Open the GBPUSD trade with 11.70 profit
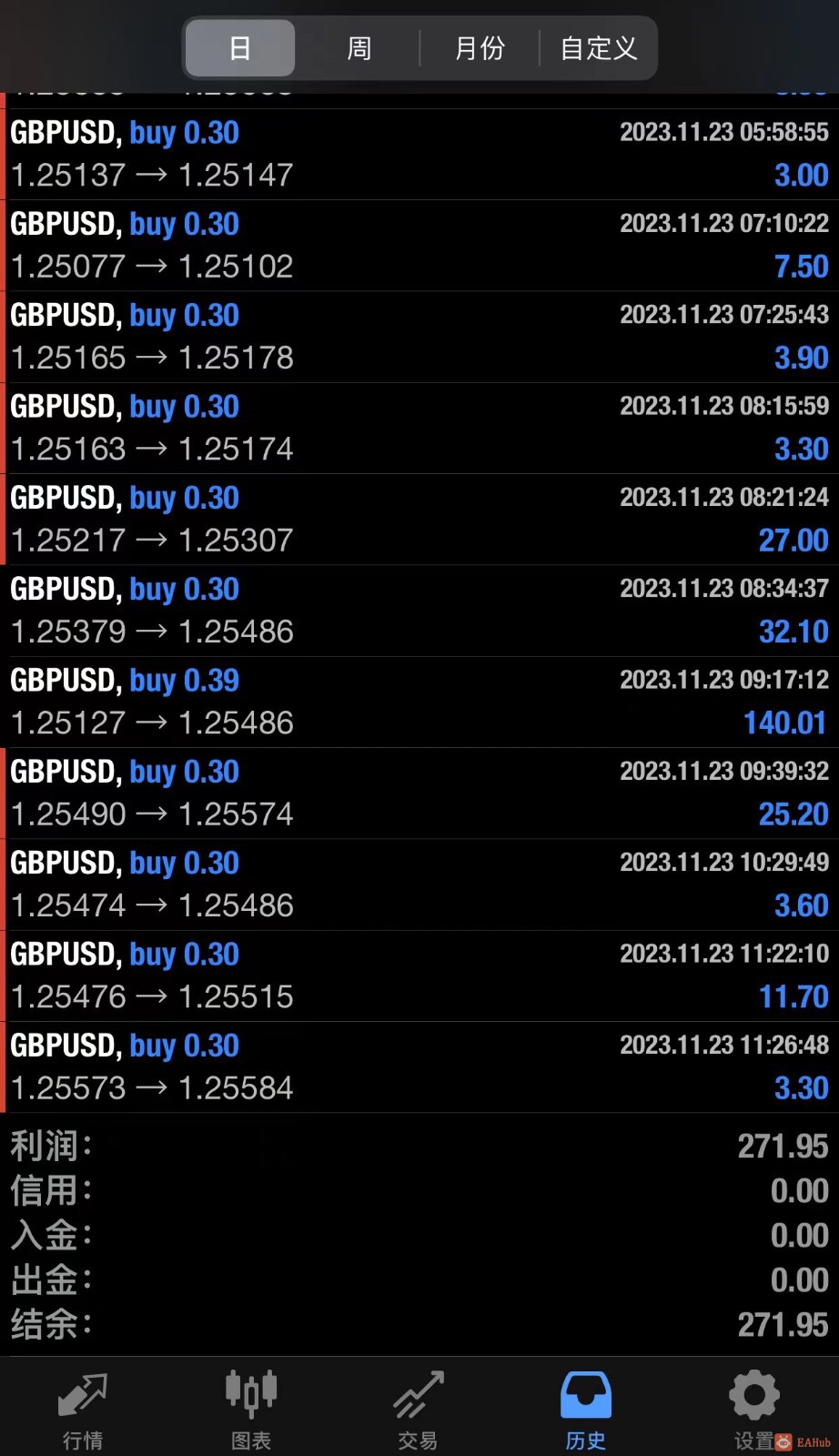The width and height of the screenshot is (839, 1456). pyautogui.click(x=419, y=976)
